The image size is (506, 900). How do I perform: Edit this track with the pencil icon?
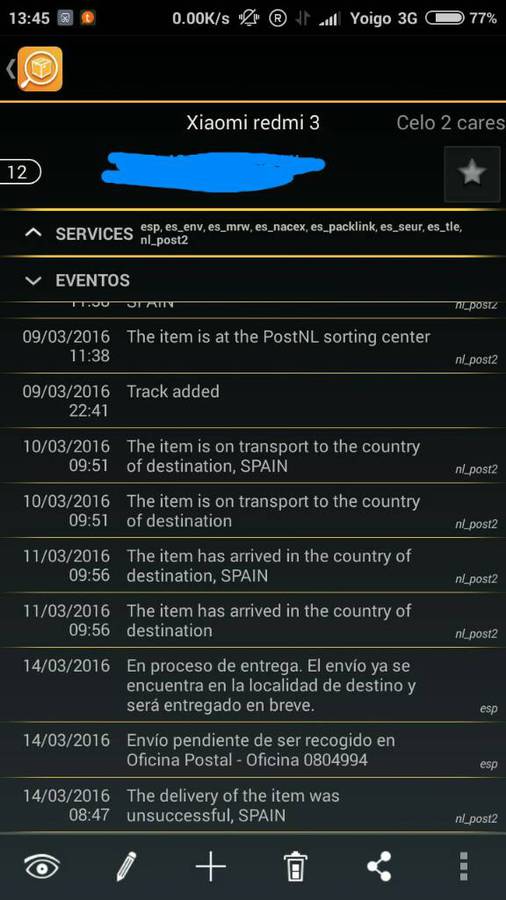pos(126,866)
